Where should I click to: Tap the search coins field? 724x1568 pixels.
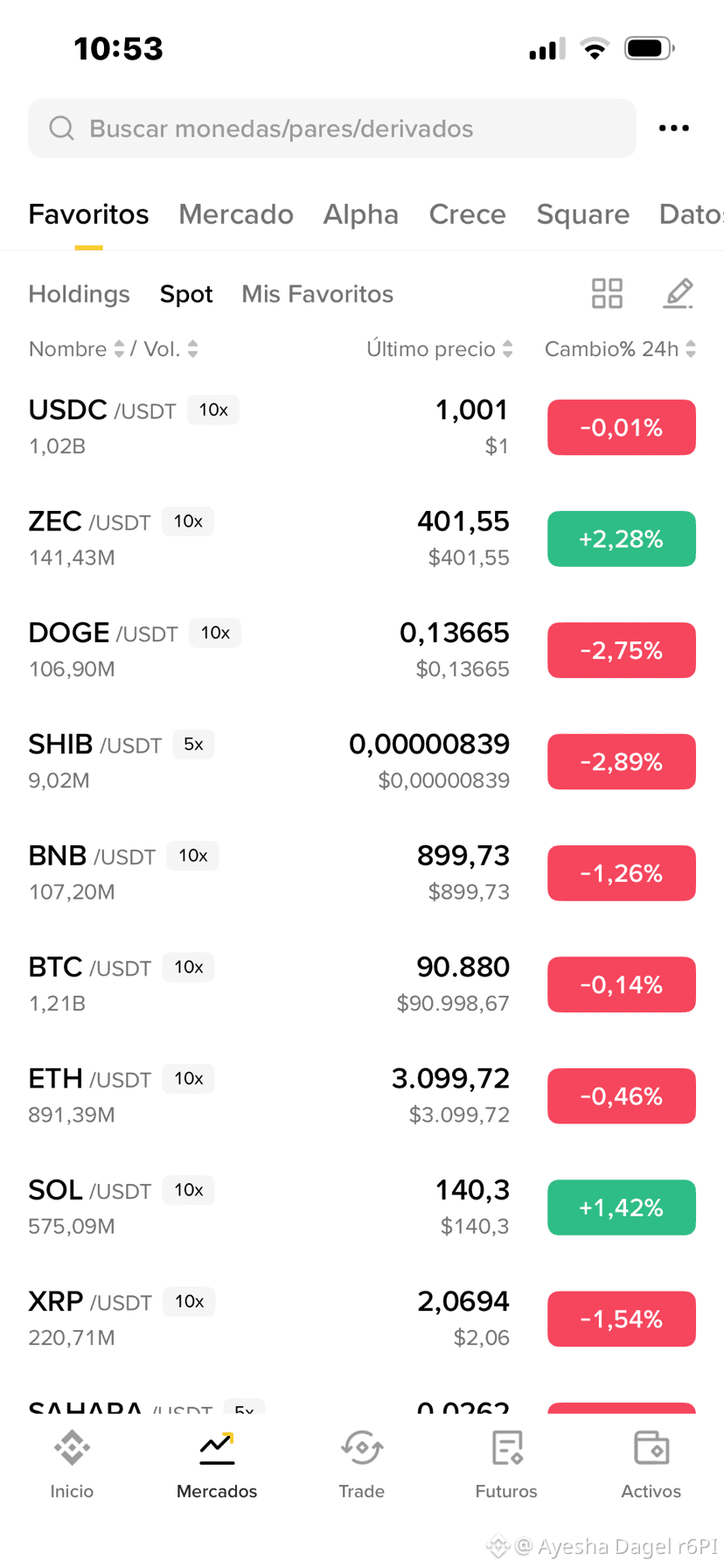332,129
